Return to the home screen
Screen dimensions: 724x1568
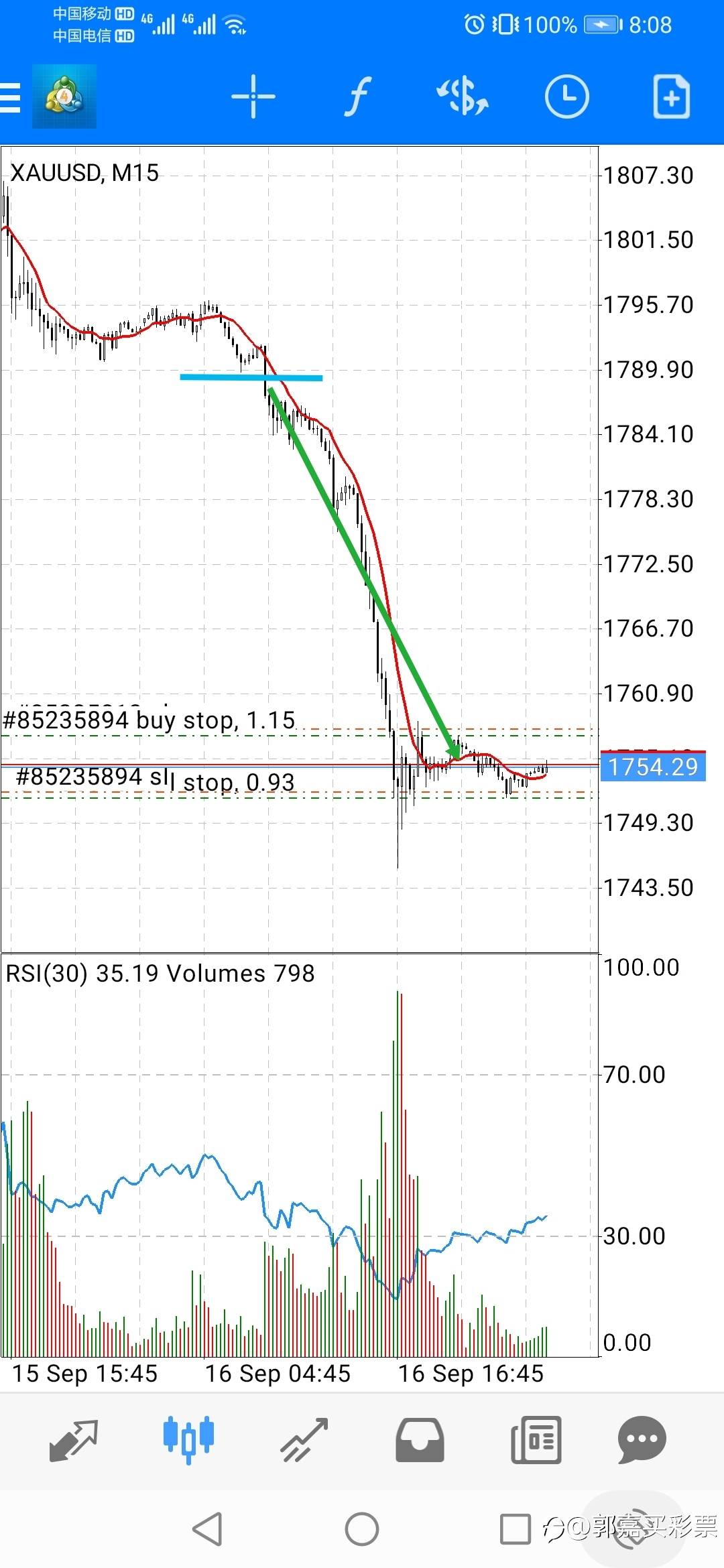pyautogui.click(x=362, y=1529)
